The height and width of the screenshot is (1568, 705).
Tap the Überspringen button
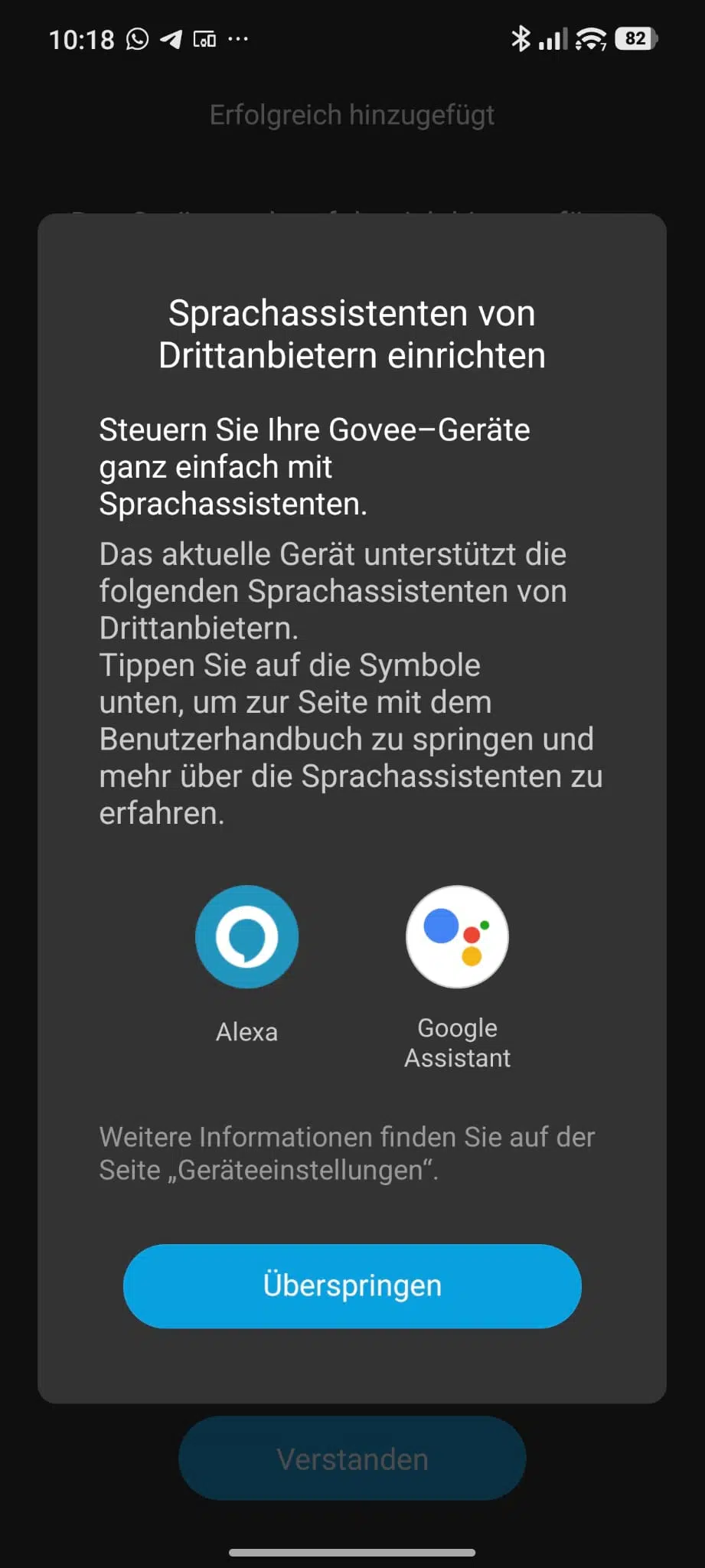click(x=352, y=1285)
